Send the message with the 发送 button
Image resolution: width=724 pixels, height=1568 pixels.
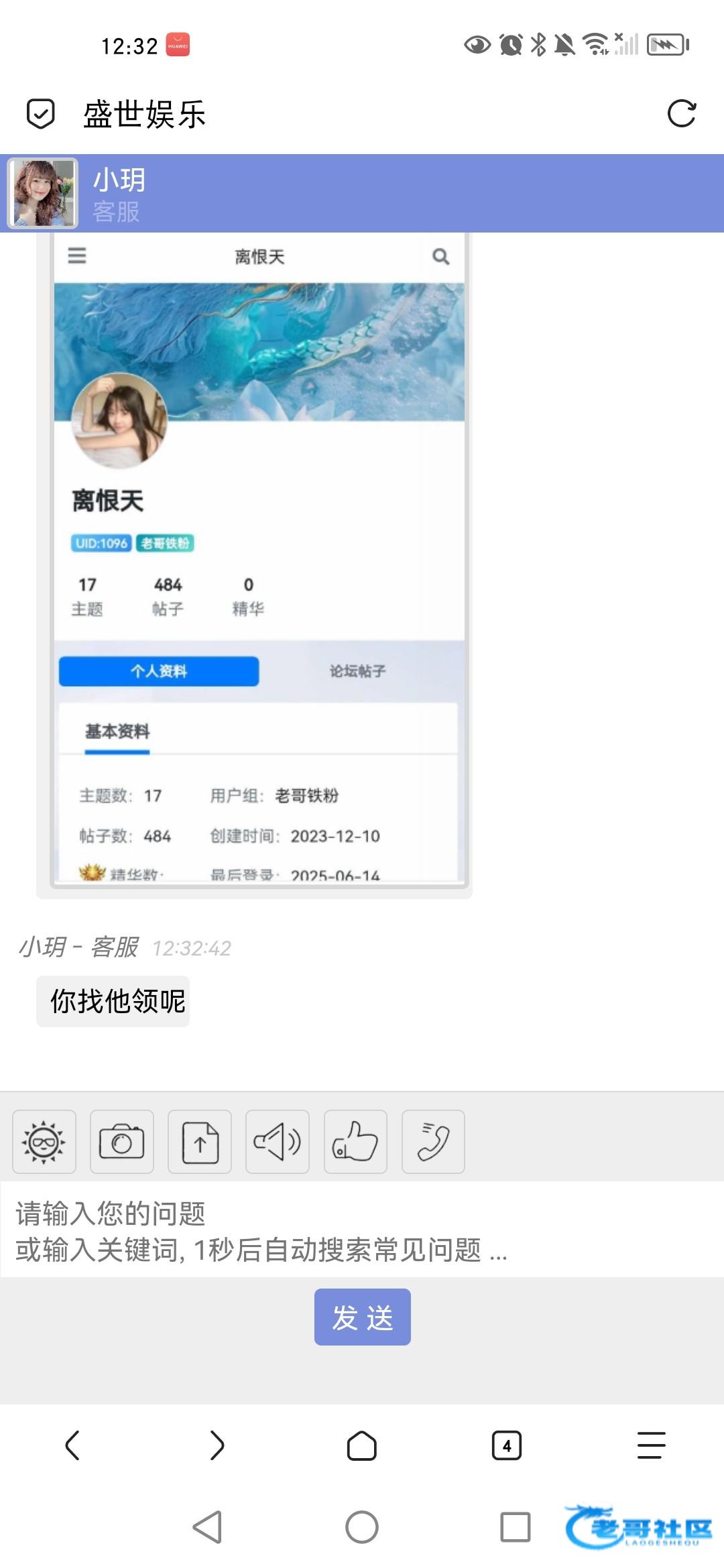click(362, 1317)
